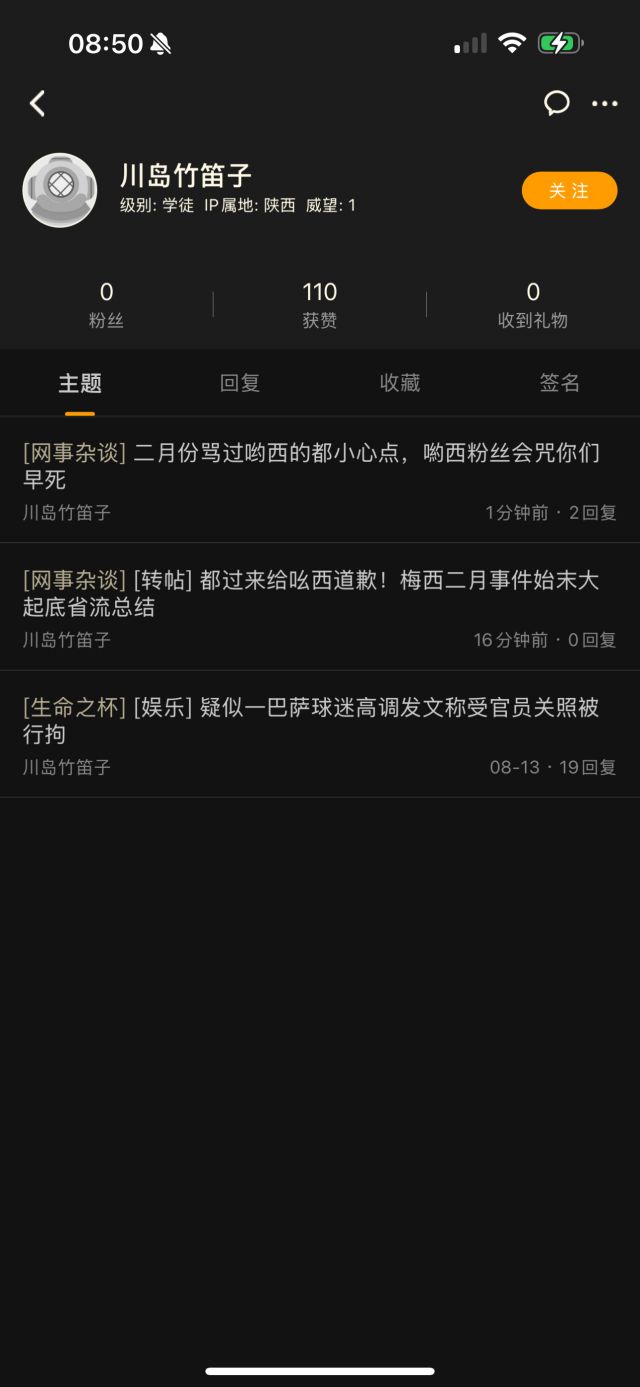The height and width of the screenshot is (1387, 640).
Task: View 川島竹笛子's profile avatar
Action: [x=60, y=190]
